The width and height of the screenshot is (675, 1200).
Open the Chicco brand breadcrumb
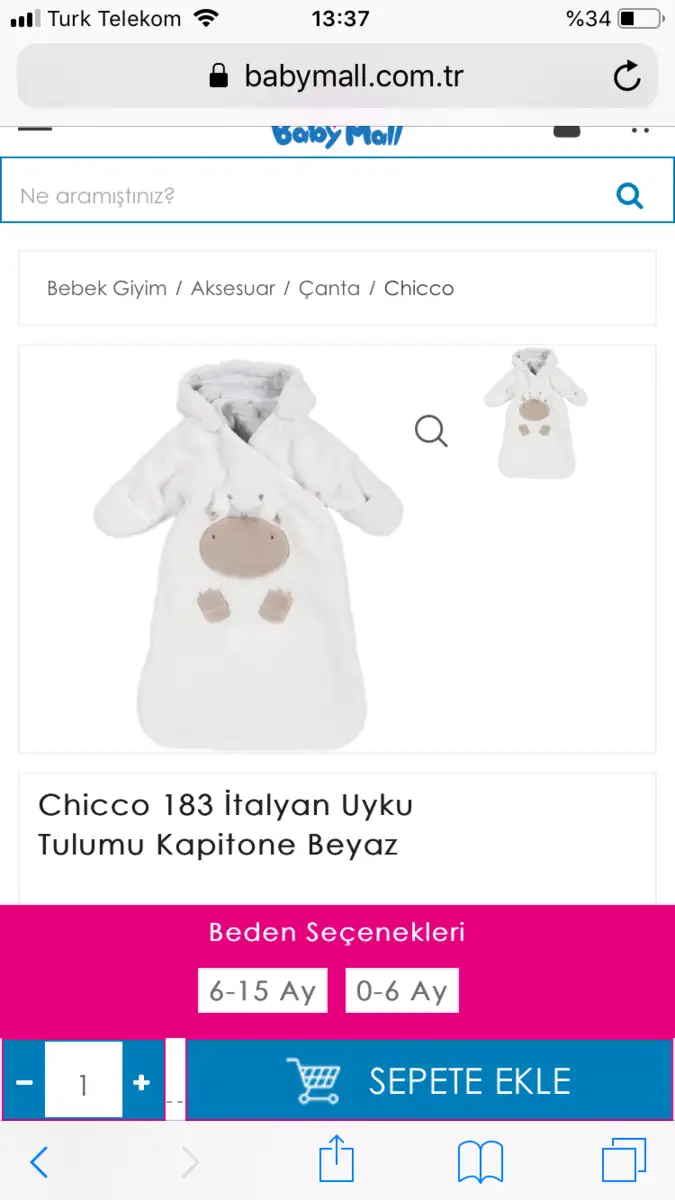point(419,288)
